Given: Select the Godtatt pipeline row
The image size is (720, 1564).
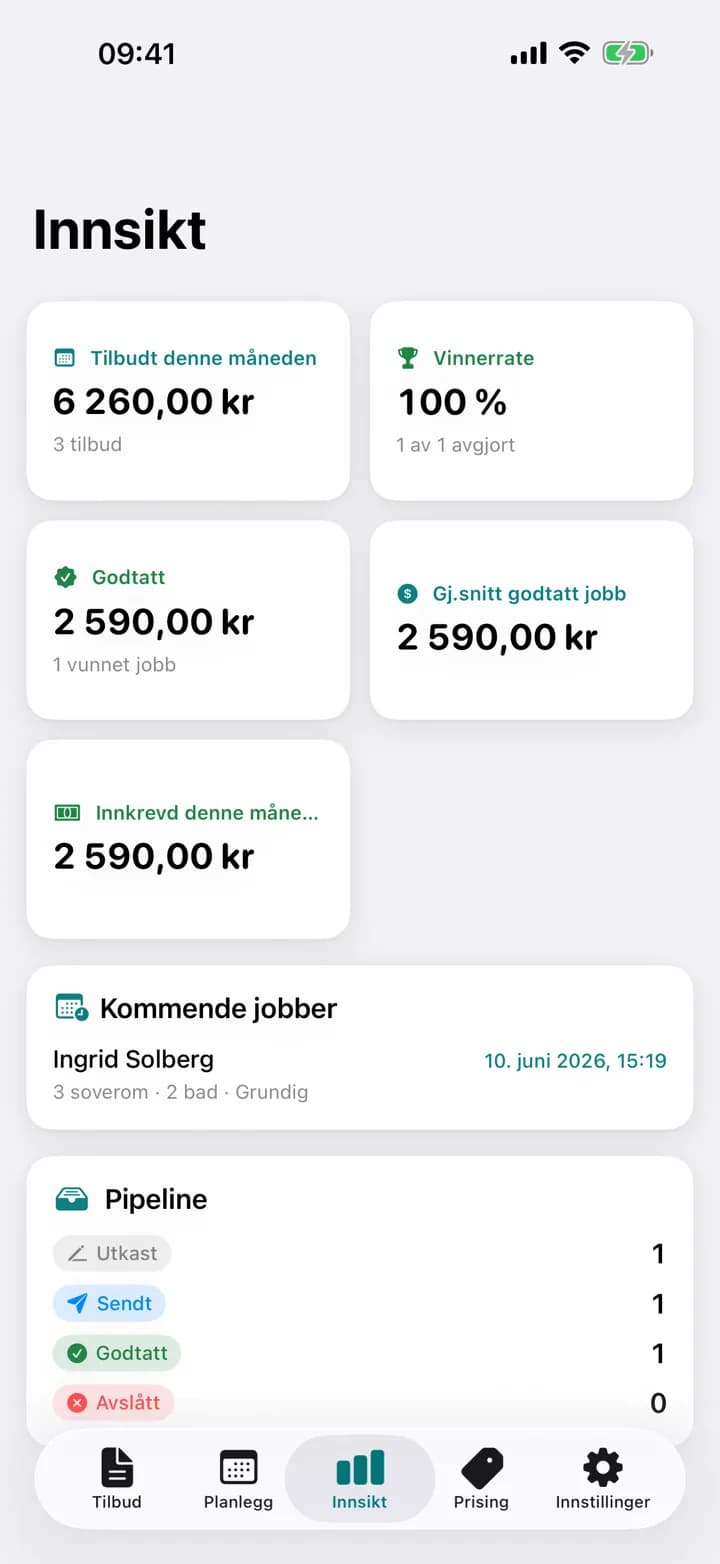Looking at the screenshot, I should (x=360, y=1353).
